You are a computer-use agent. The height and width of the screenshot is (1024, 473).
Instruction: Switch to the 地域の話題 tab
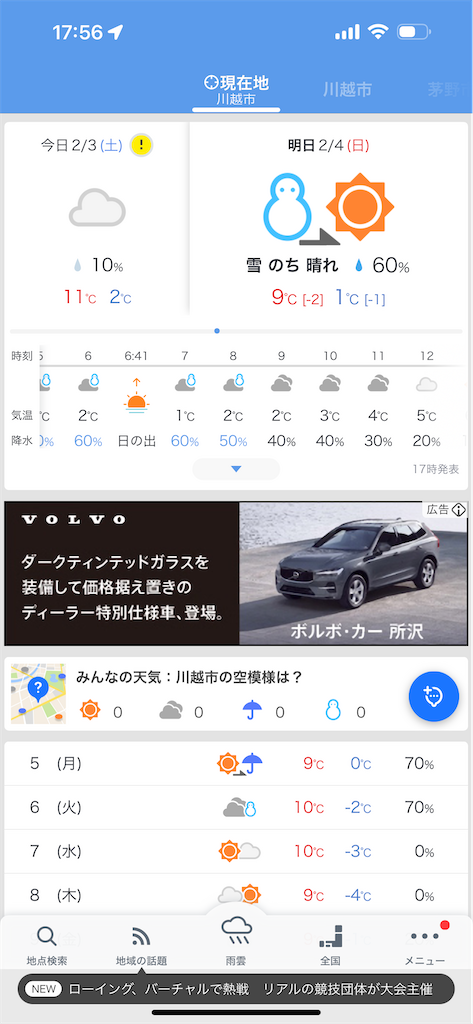click(141, 945)
